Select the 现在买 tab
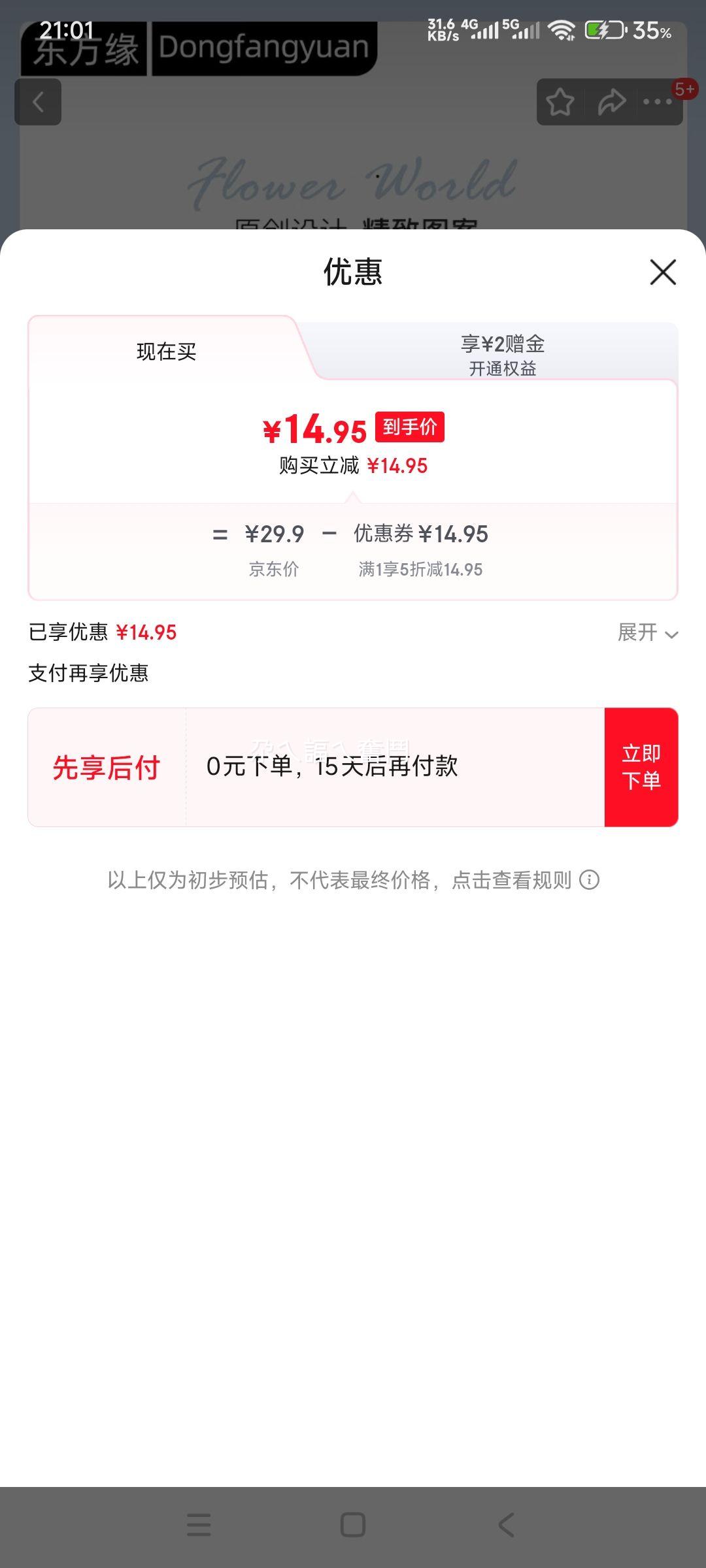The image size is (706, 1568). click(166, 351)
